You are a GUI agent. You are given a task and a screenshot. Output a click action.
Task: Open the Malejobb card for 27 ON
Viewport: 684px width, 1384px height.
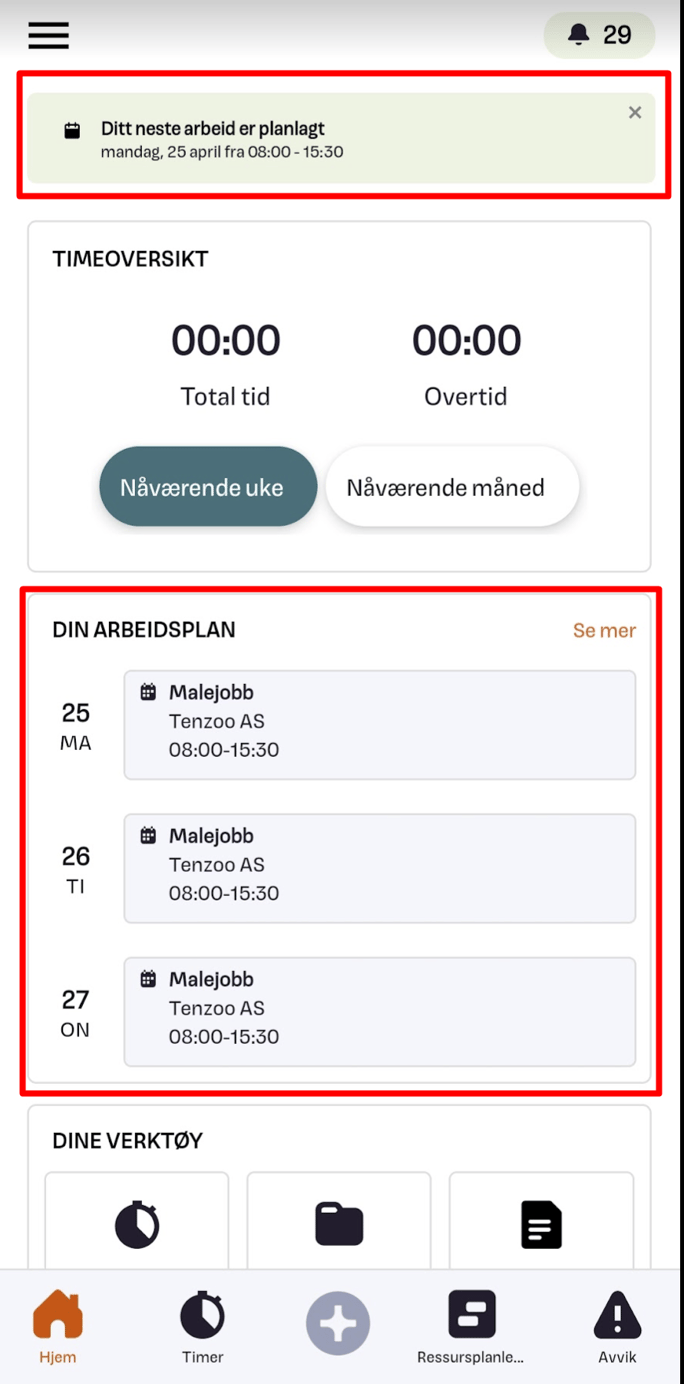click(x=380, y=1012)
